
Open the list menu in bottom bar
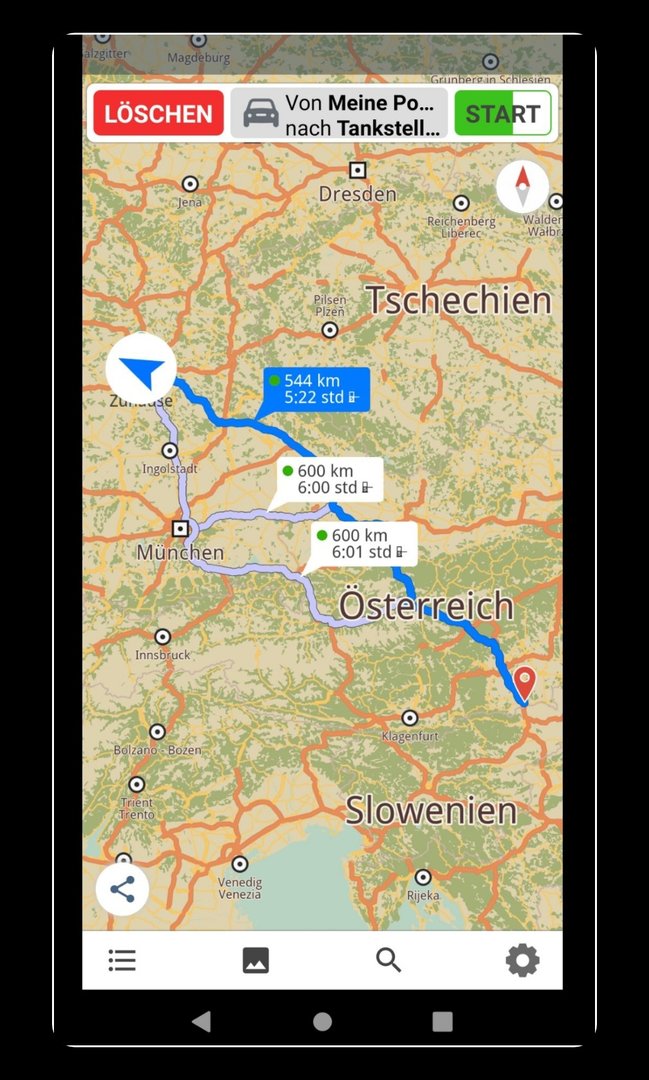122,961
